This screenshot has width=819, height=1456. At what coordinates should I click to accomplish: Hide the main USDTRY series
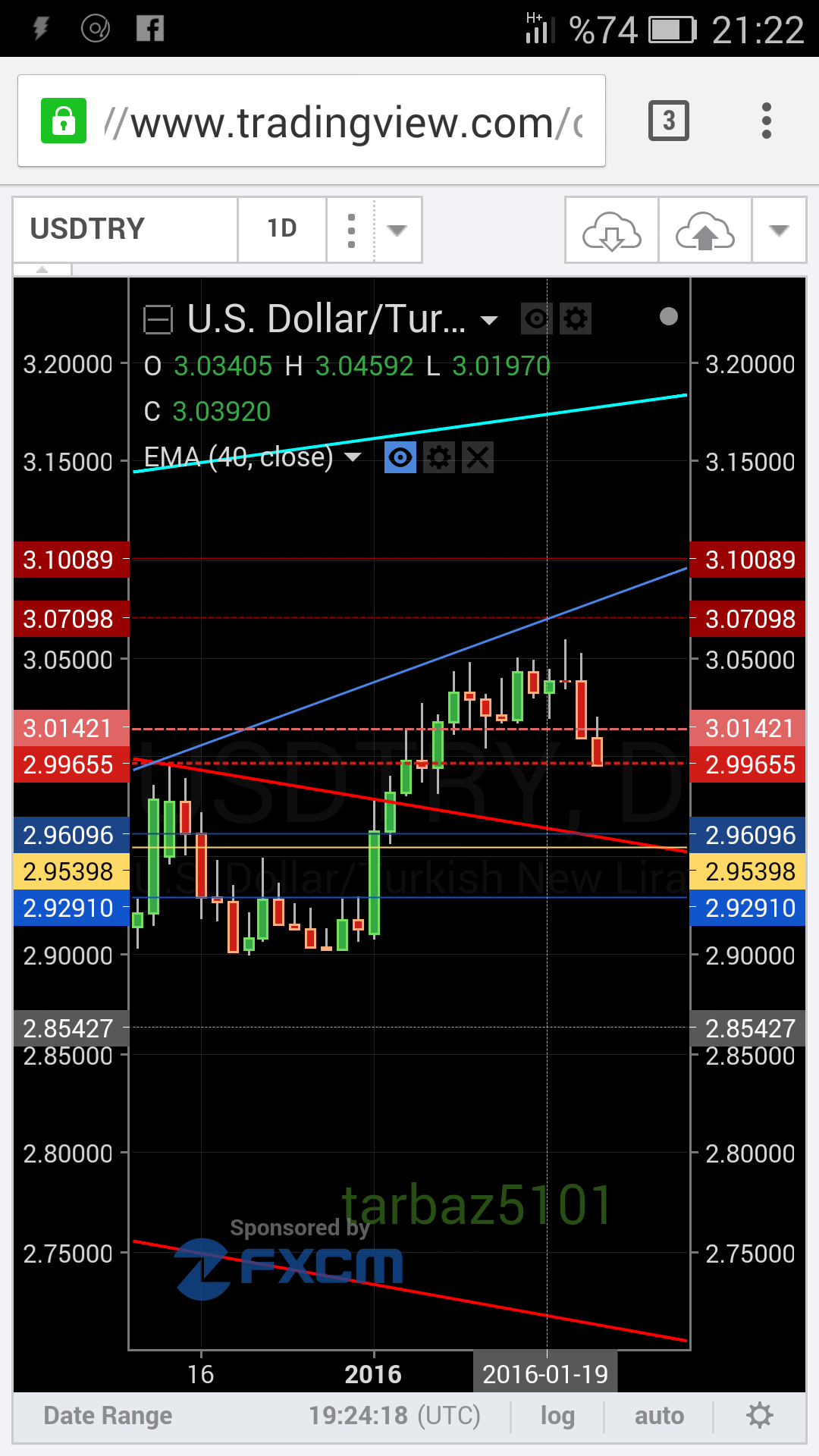pos(537,318)
